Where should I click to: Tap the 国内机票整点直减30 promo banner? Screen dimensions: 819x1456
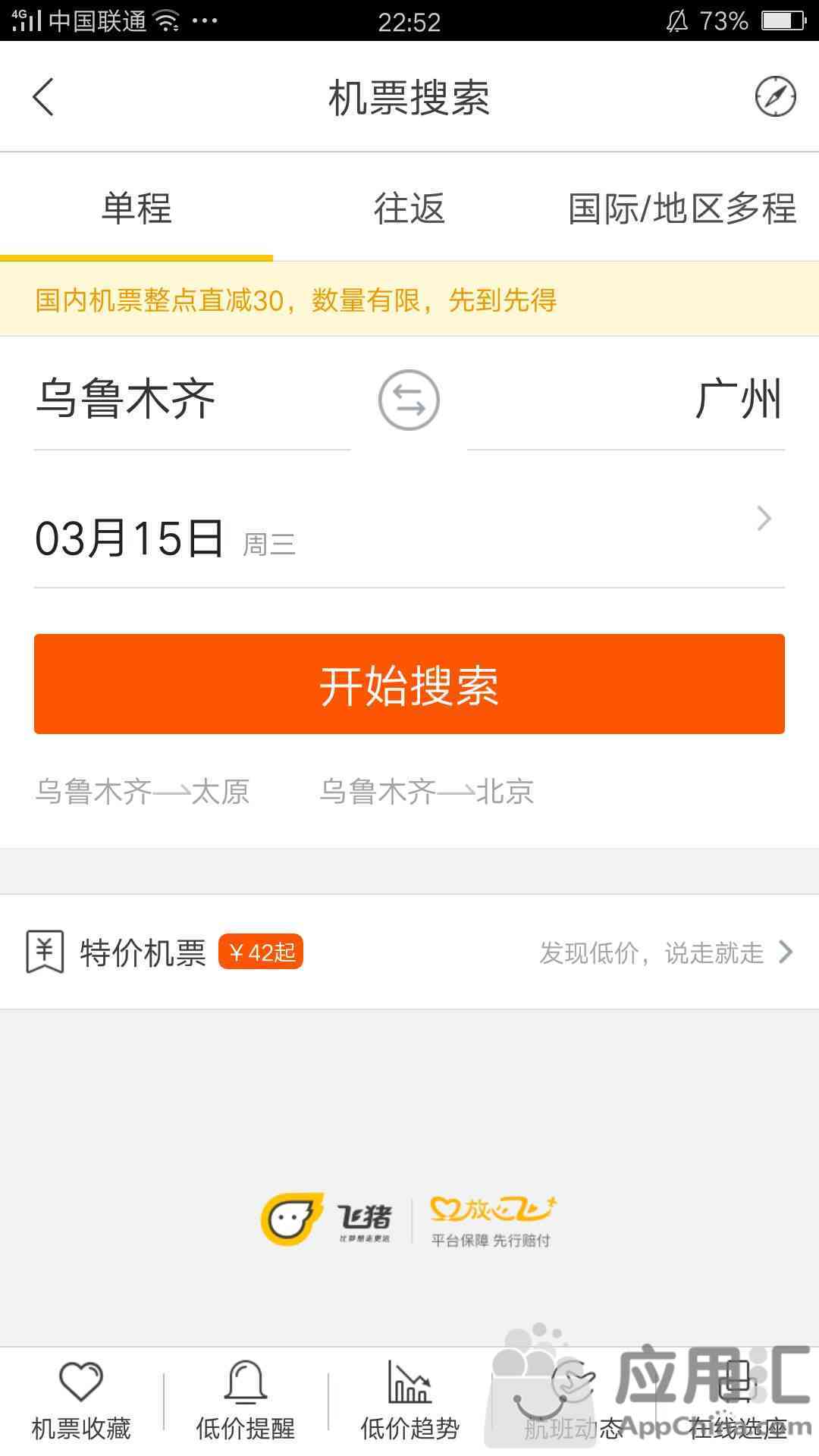pos(409,300)
